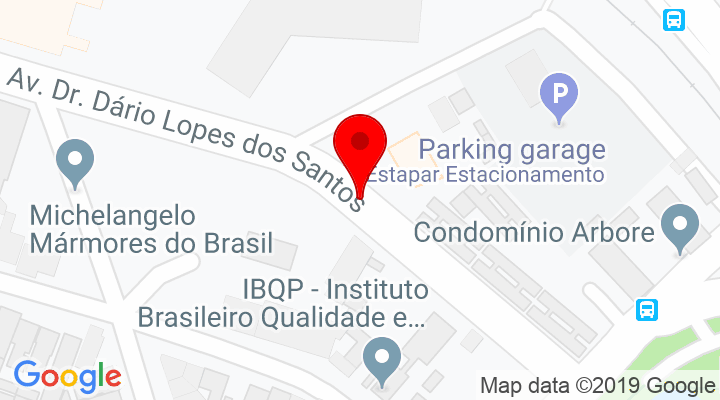Tap the bus stop icon below Condomínio Arbore
Viewport: 720px width, 400px height.
tap(647, 309)
